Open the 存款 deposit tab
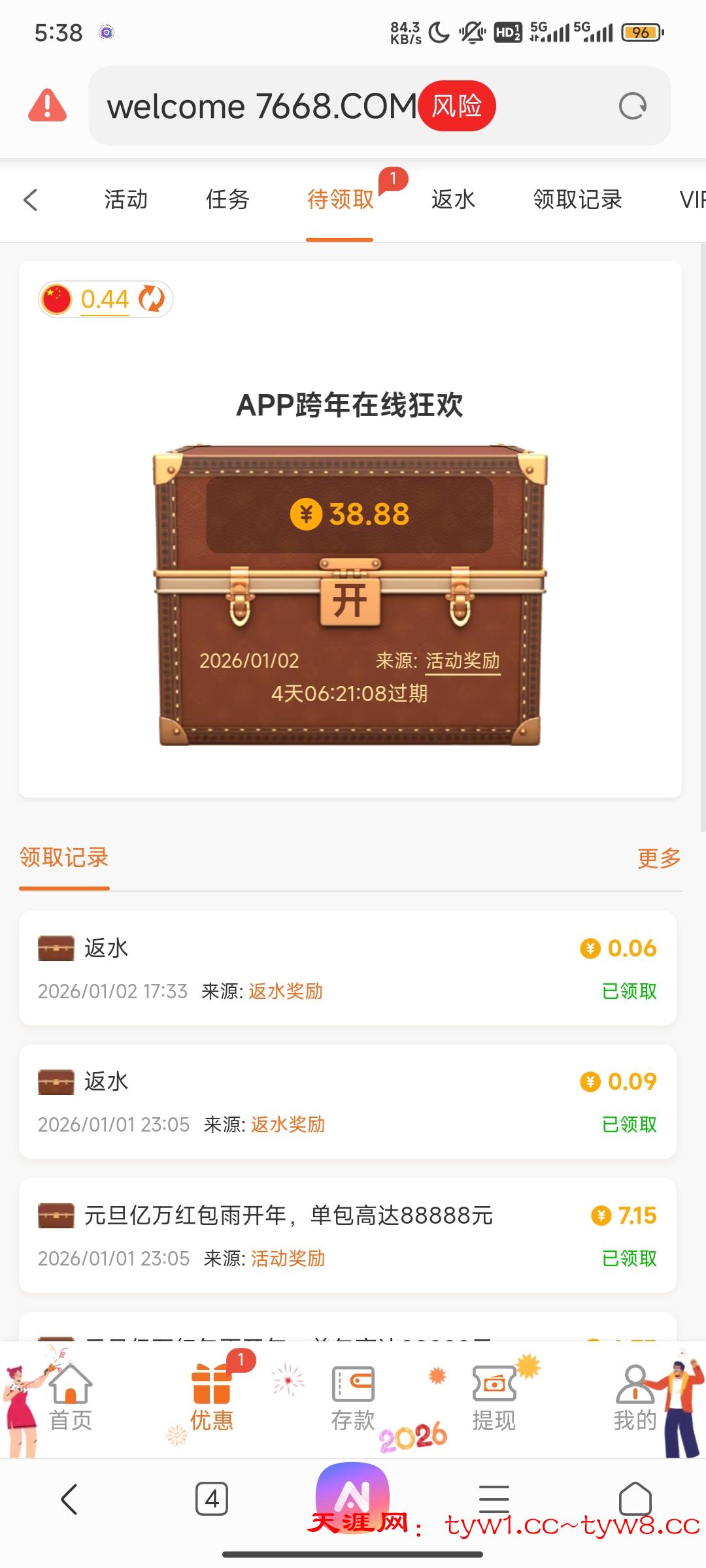Image resolution: width=706 pixels, height=1568 pixels. 353,1397
